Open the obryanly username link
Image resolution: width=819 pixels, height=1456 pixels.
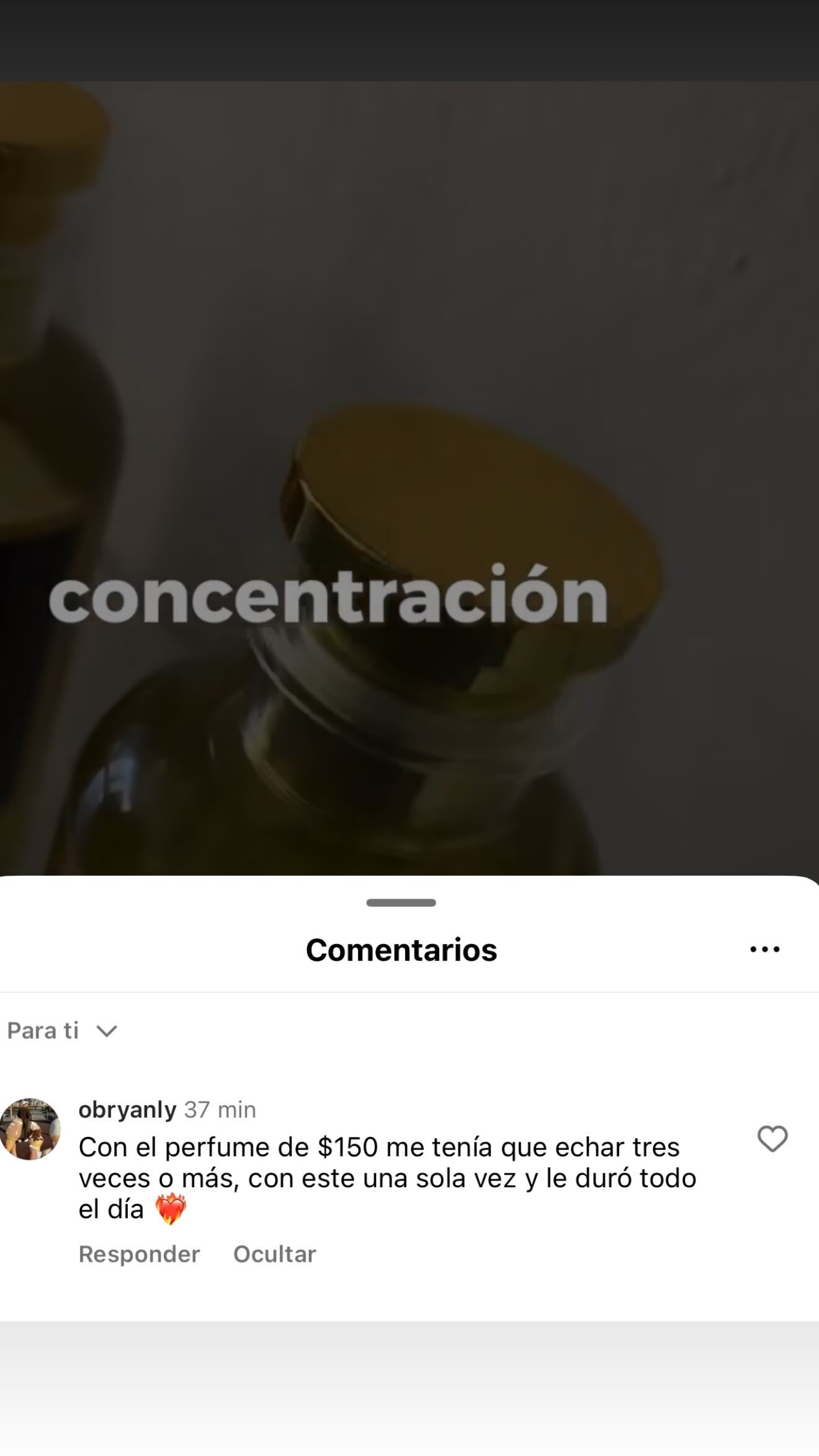click(127, 1109)
